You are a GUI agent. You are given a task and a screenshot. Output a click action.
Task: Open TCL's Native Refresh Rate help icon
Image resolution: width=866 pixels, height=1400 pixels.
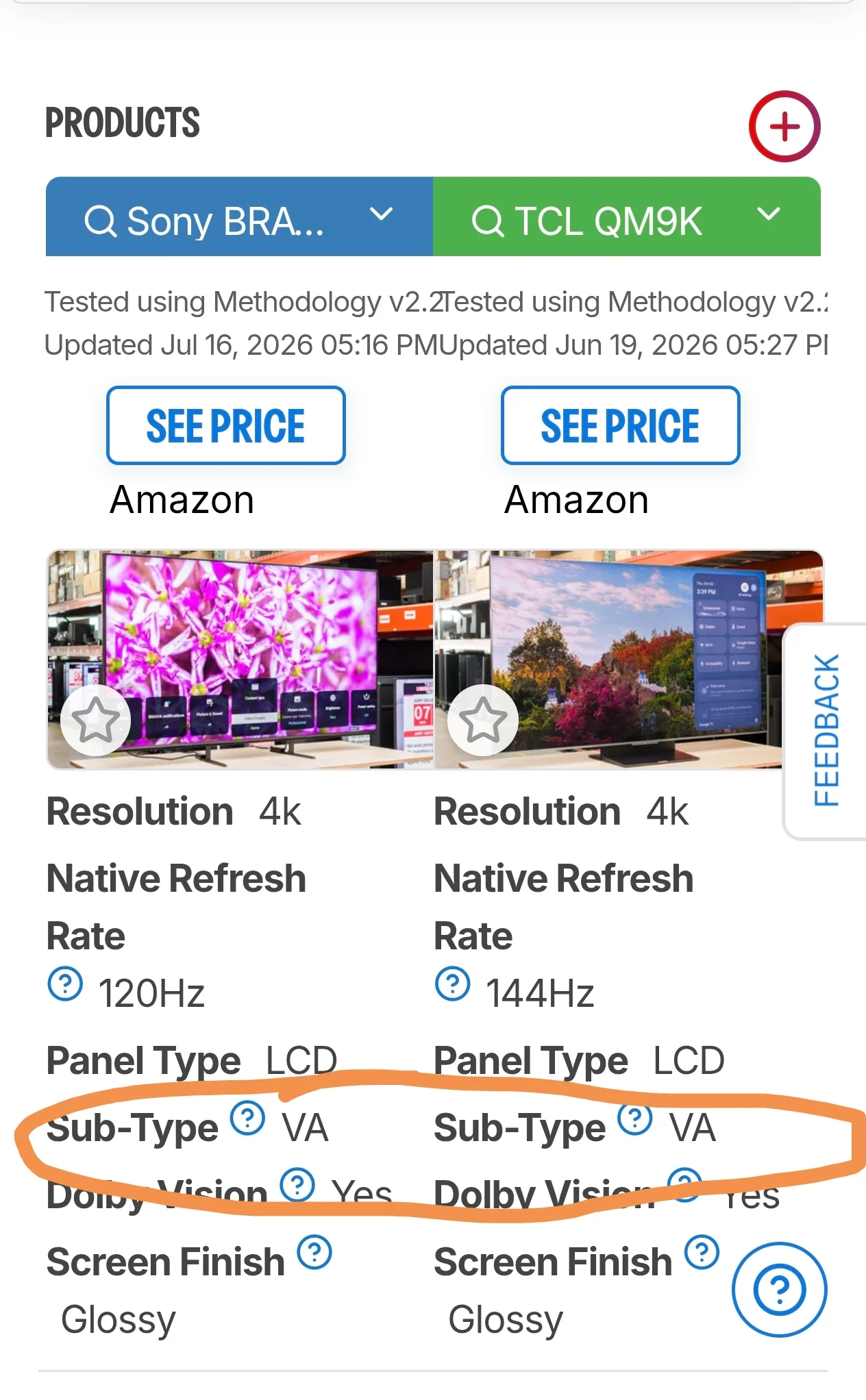click(x=453, y=984)
